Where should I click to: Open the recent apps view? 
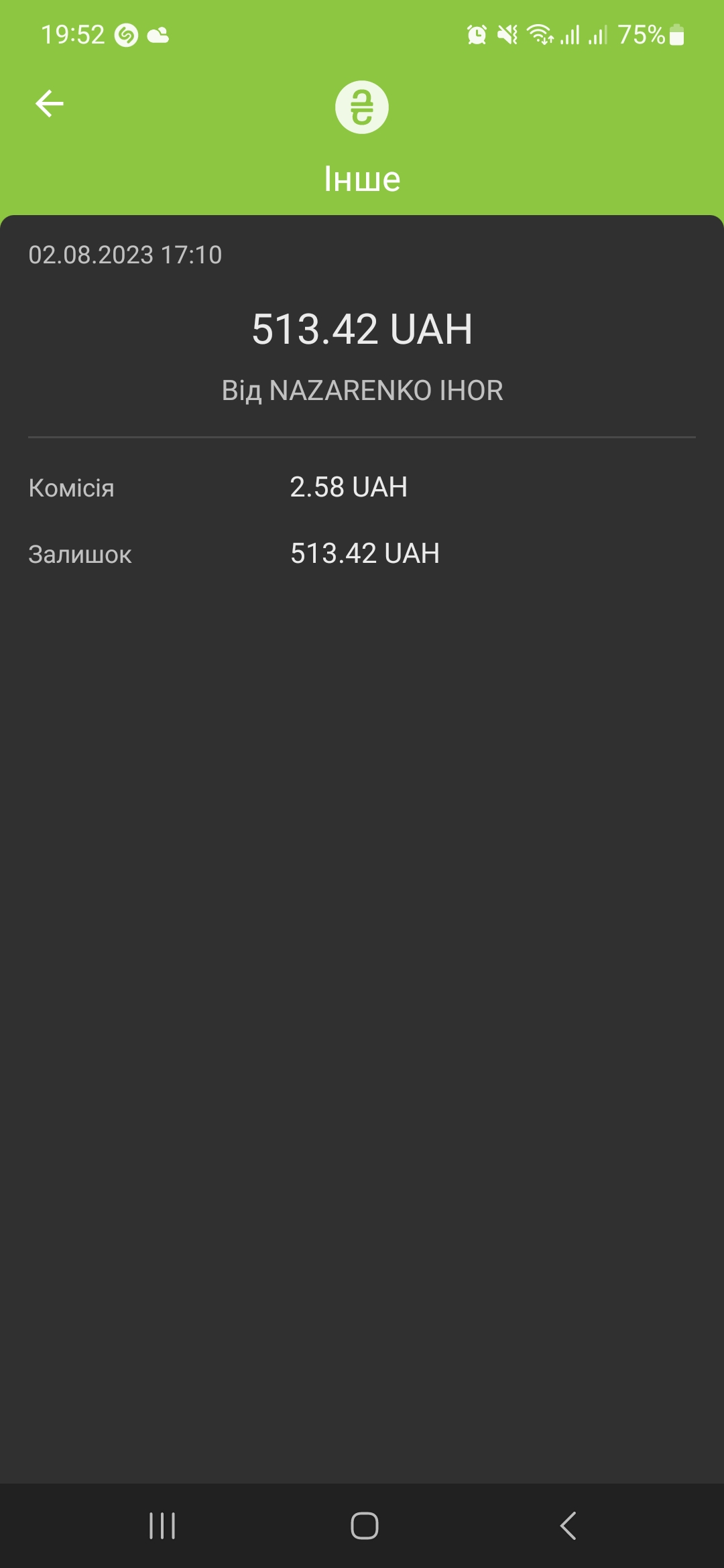click(162, 1526)
